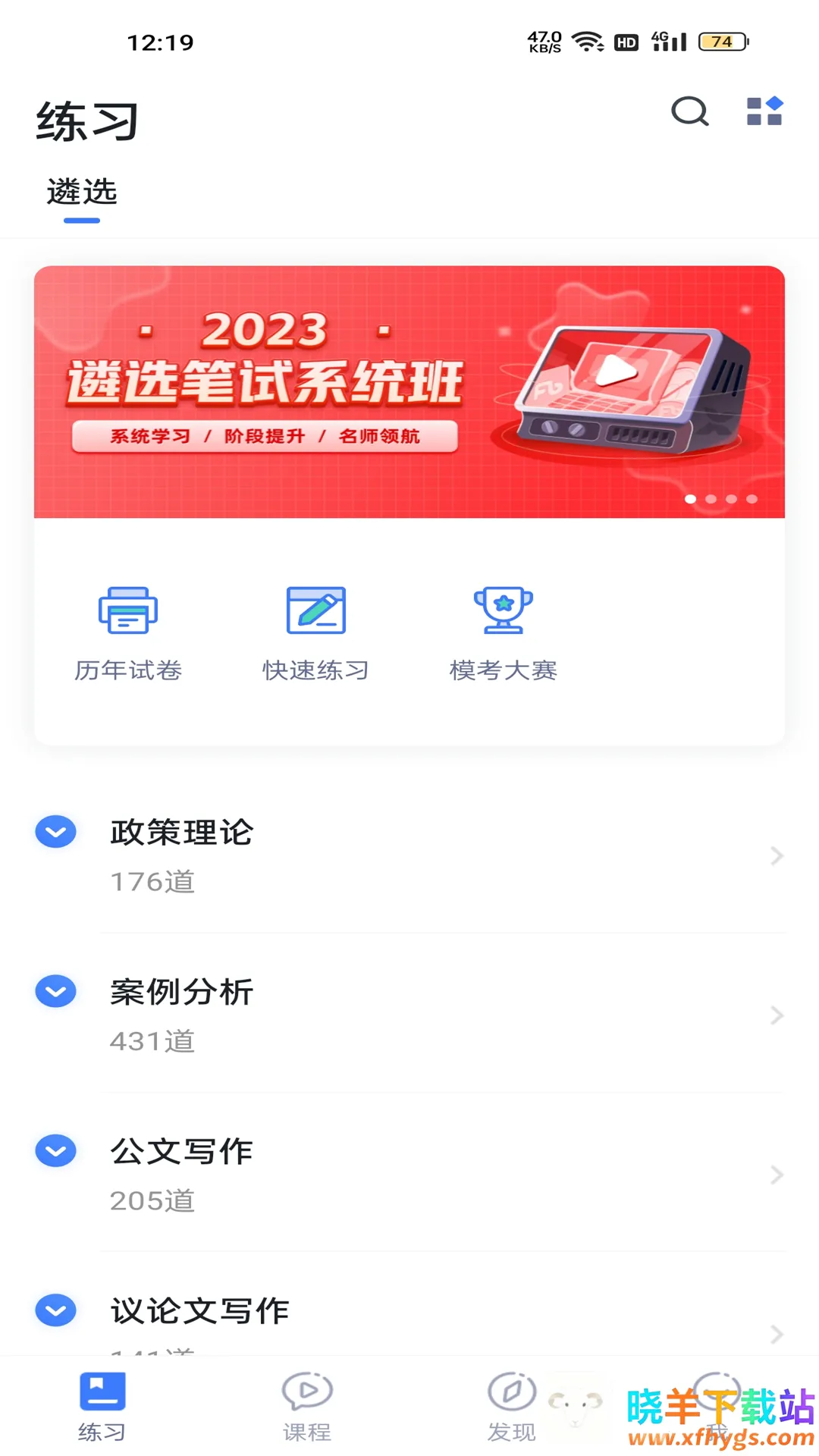Open the grid menu icon
This screenshot has height=1456, width=819.
point(764,111)
